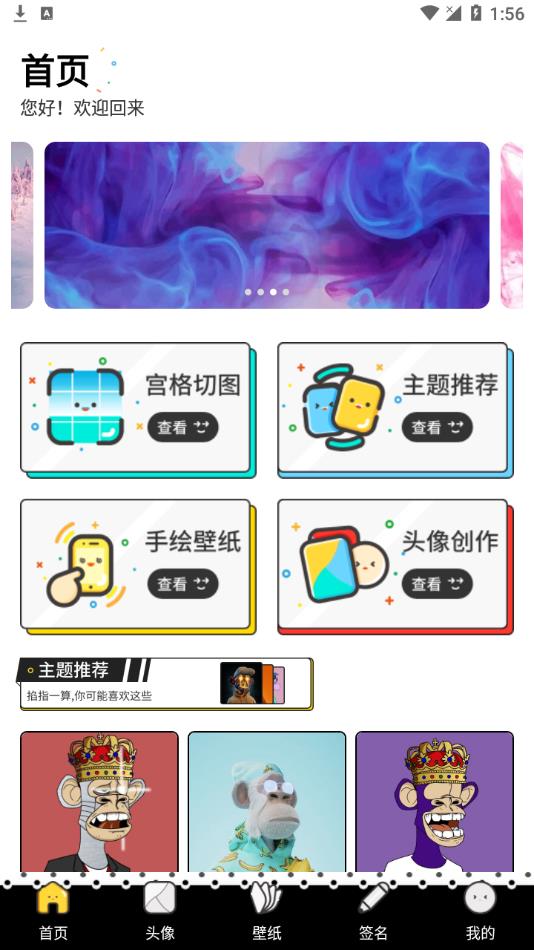Tap 查看 under 主题推荐 card

click(x=436, y=427)
